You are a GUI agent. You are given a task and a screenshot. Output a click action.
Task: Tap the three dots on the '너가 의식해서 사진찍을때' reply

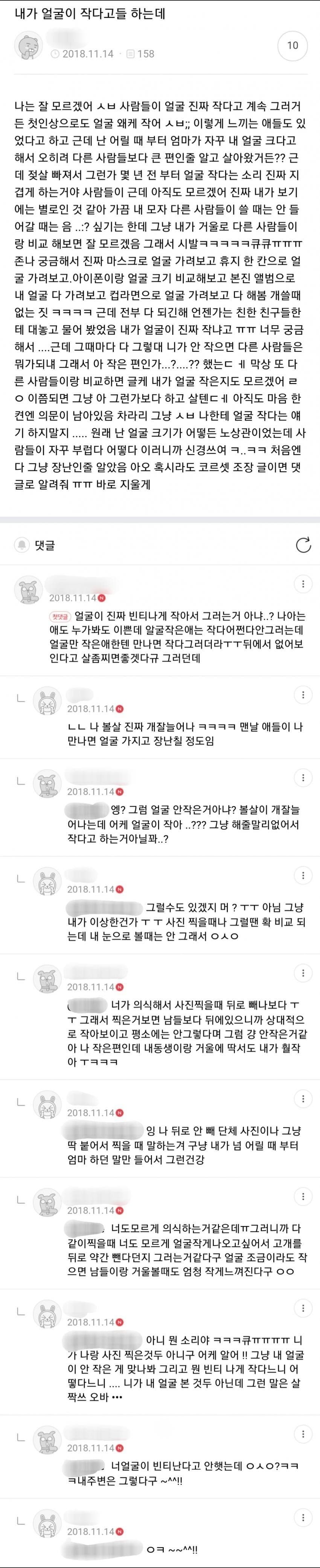pos(303,973)
